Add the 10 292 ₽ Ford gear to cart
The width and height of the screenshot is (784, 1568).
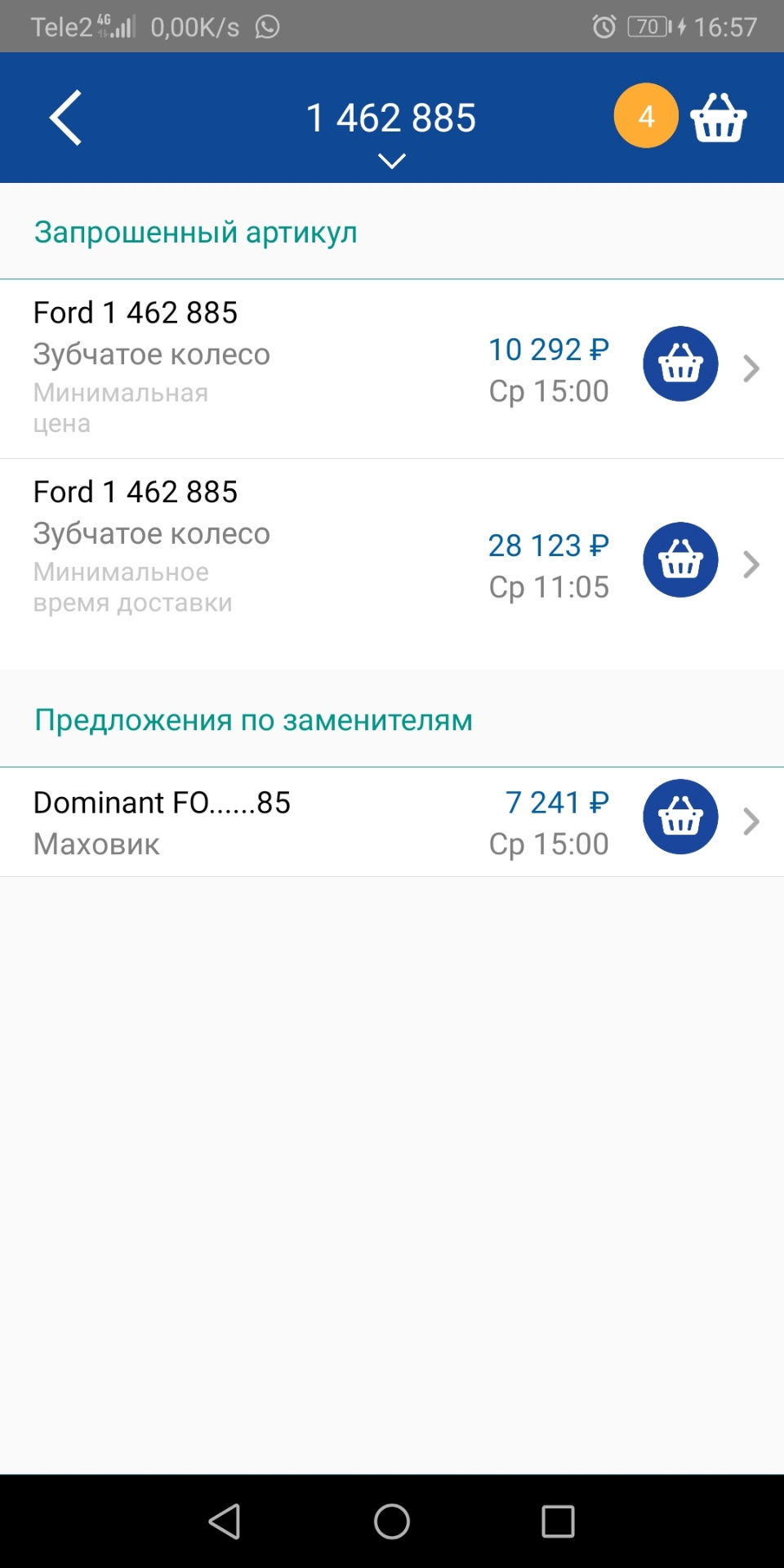[x=680, y=363]
